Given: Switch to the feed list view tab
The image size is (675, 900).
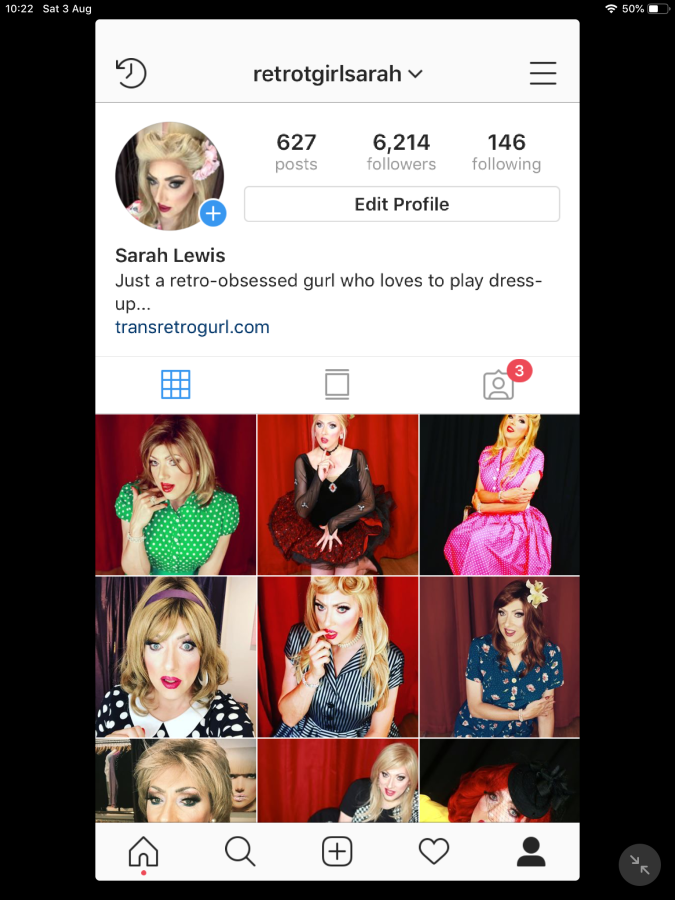Looking at the screenshot, I should pos(337,385).
